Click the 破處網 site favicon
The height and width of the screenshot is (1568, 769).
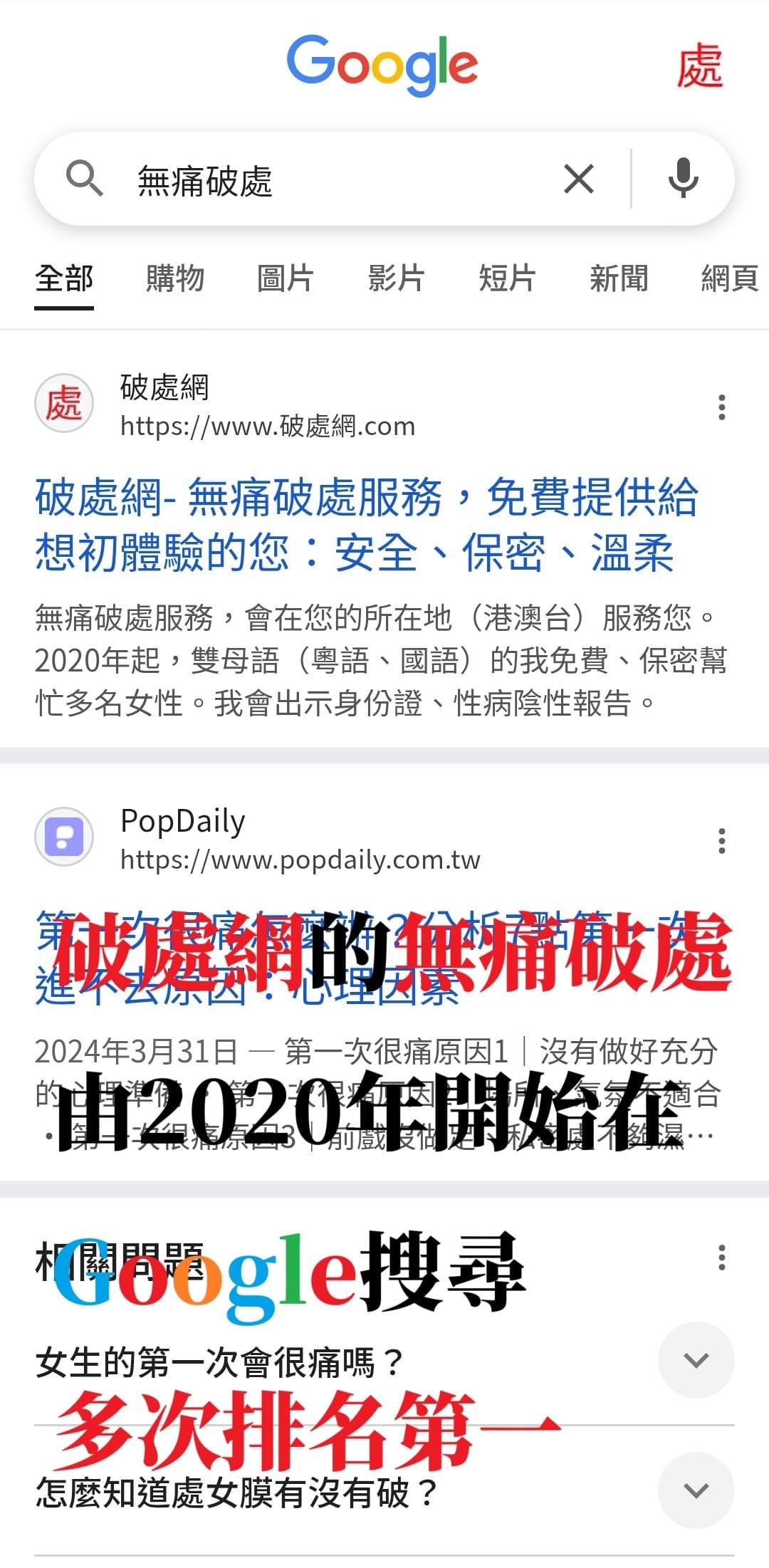pos(64,402)
